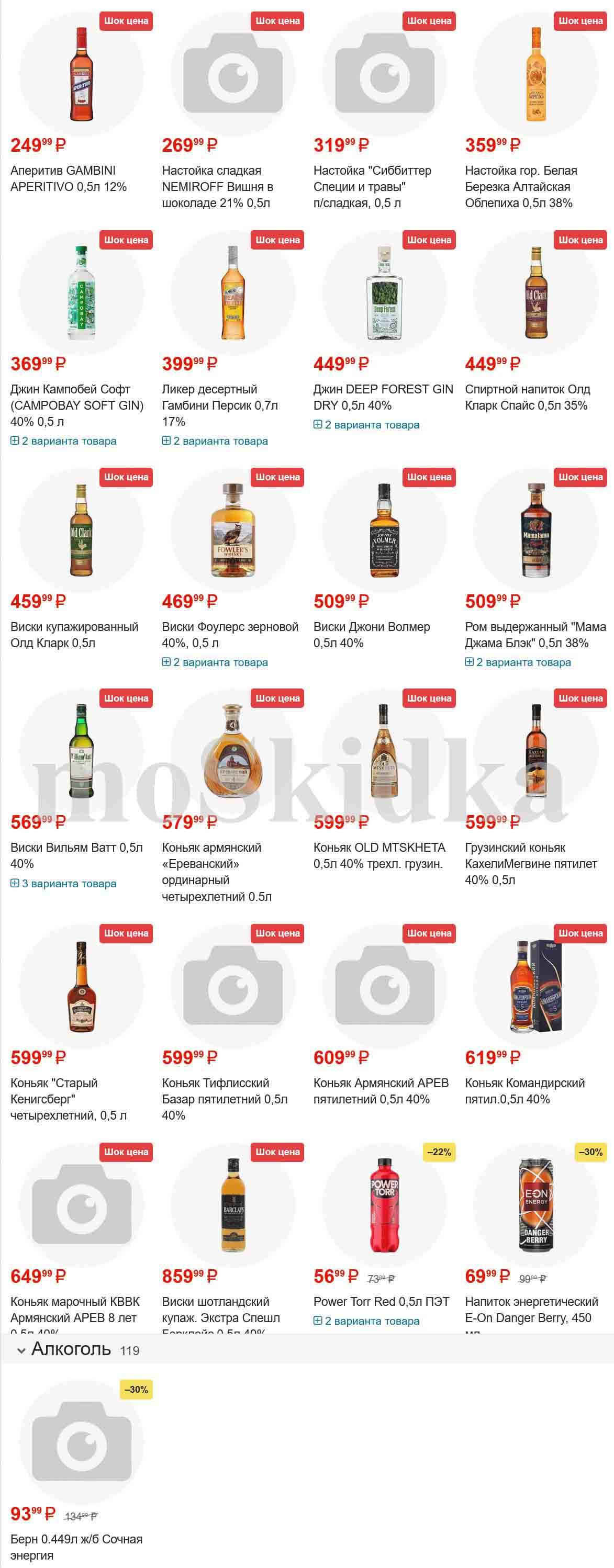Show 2 варианта товара for Ром Мама Джама Блэк
The width and height of the screenshot is (614, 1568).
coord(518,662)
